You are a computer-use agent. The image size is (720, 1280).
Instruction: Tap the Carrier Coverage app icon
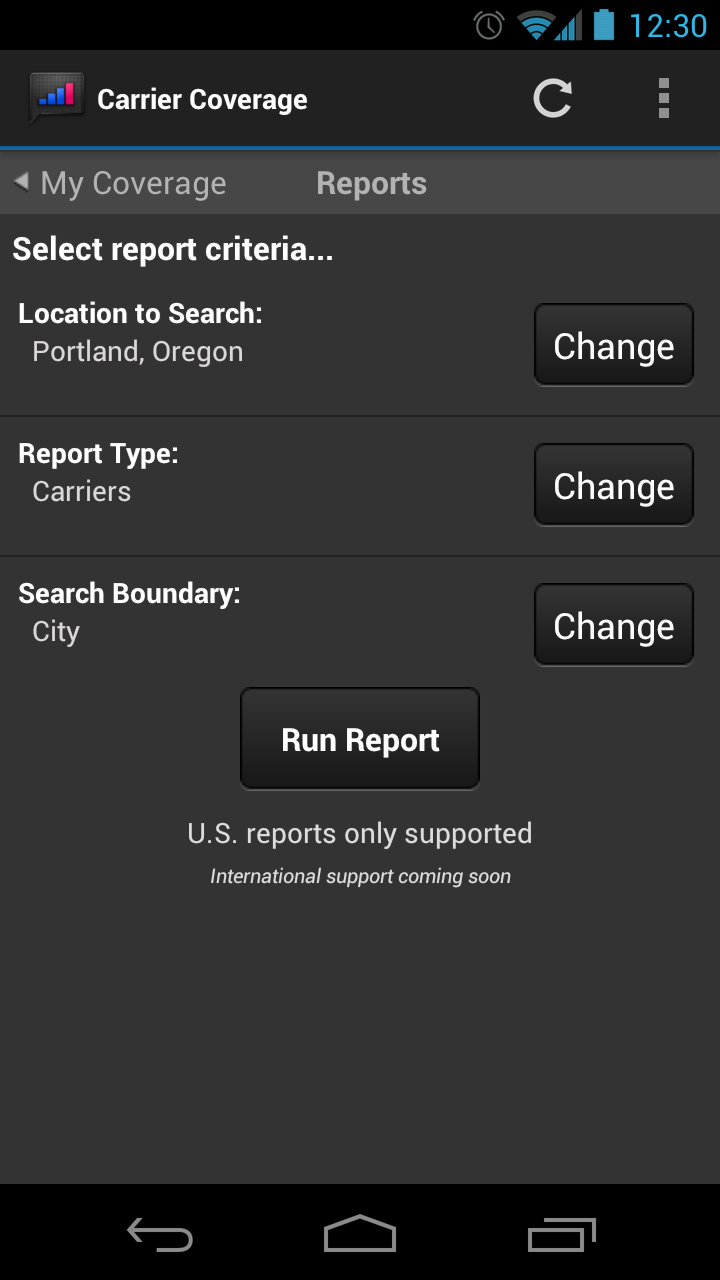(x=57, y=98)
